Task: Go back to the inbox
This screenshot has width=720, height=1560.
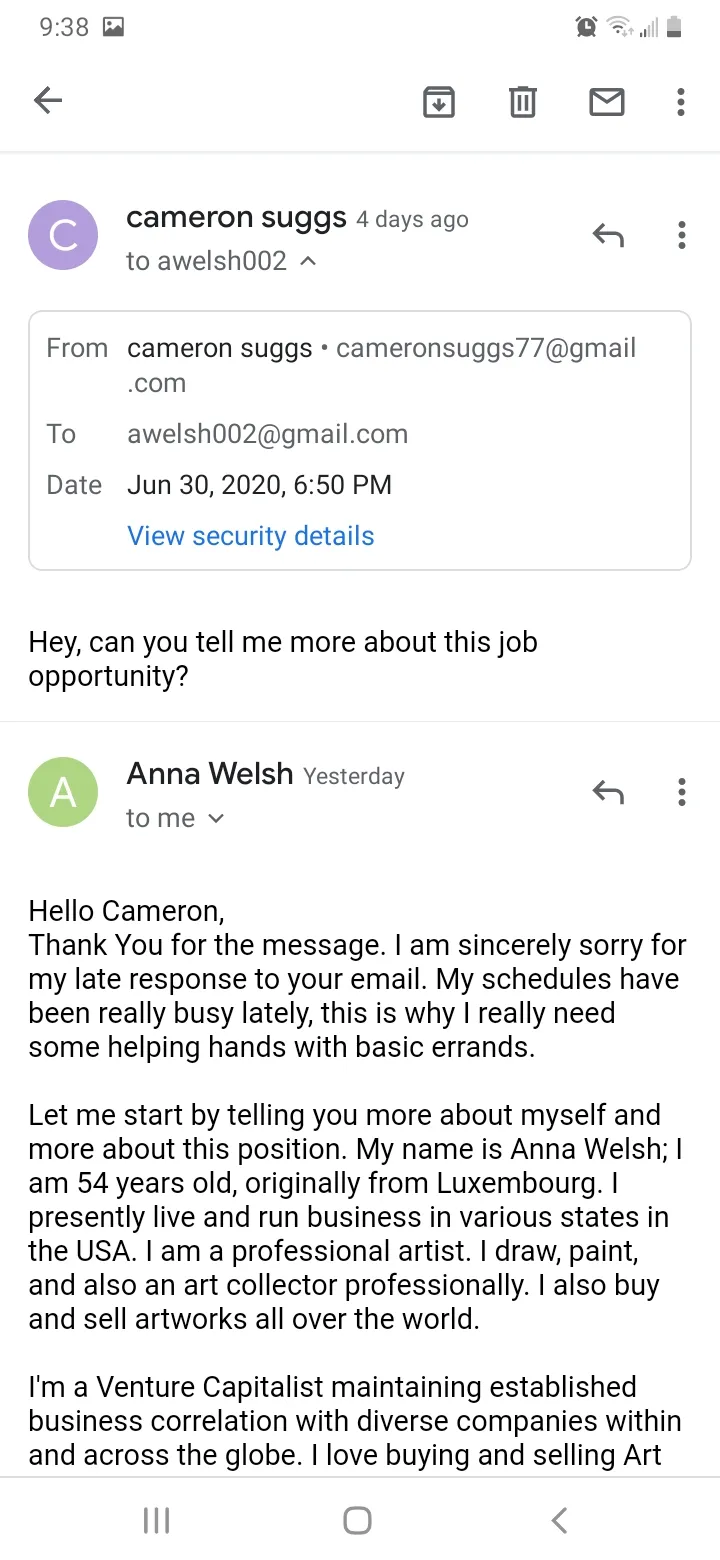Action: click(48, 100)
